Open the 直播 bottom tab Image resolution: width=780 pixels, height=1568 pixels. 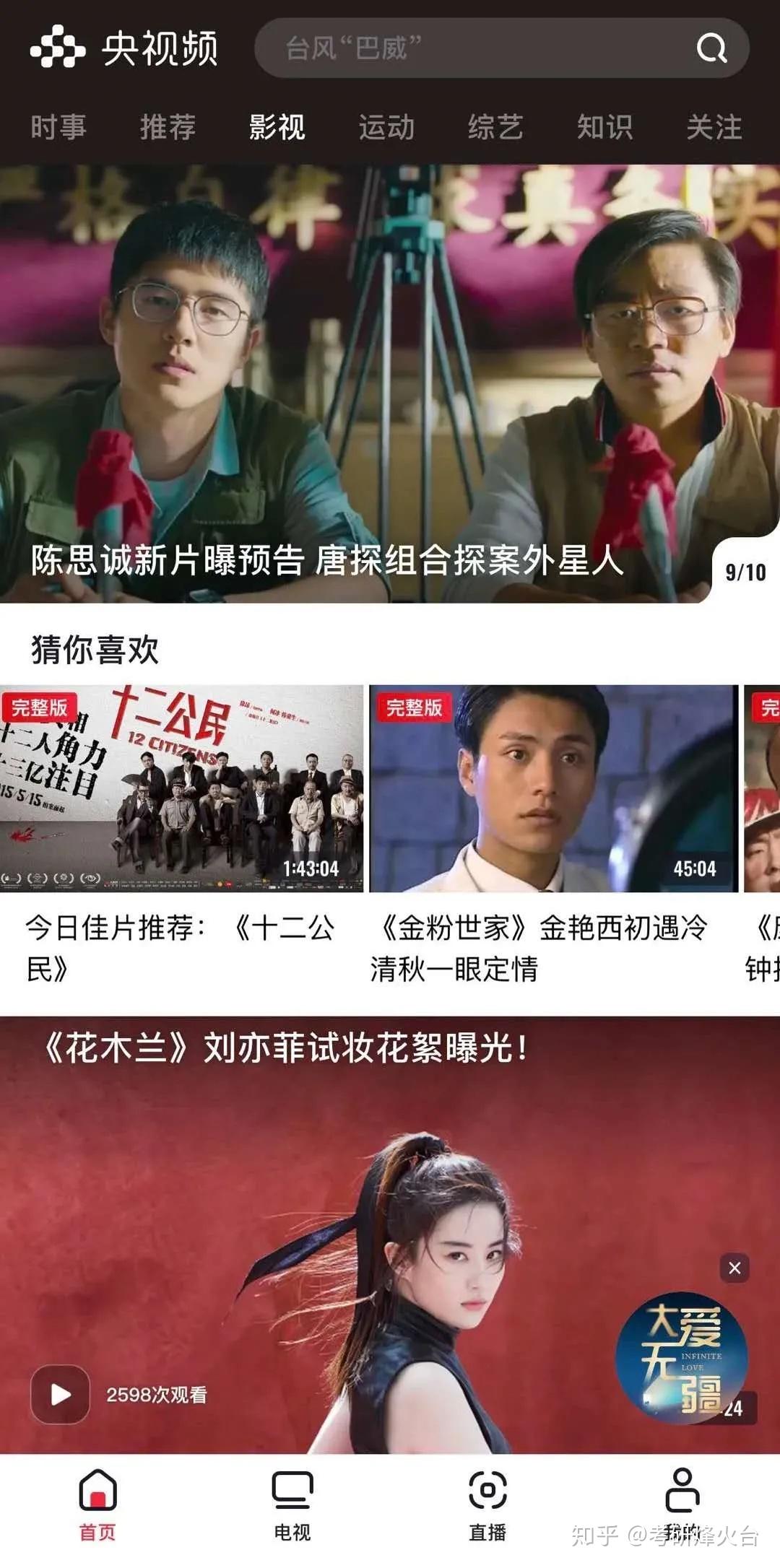pyautogui.click(x=487, y=1504)
